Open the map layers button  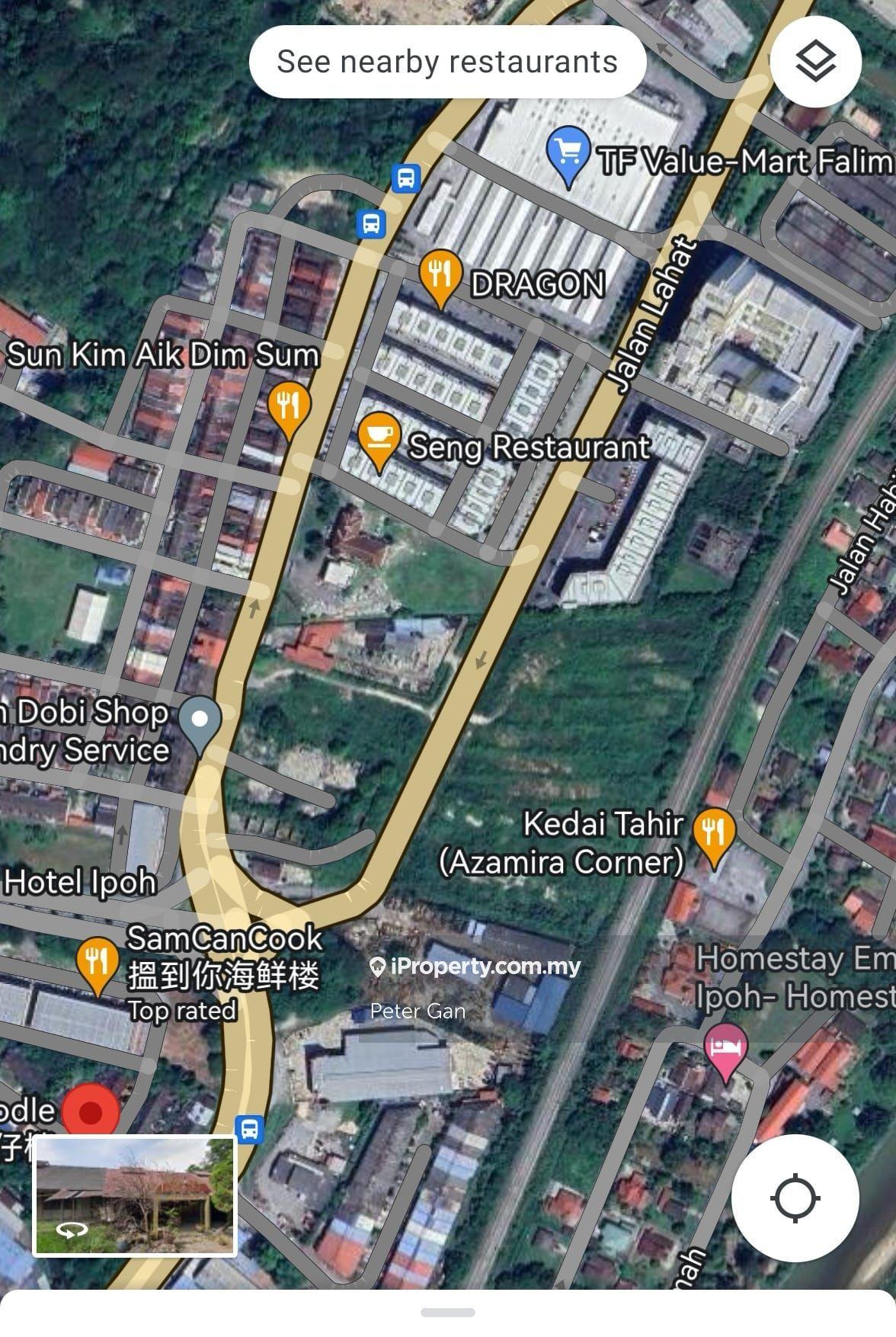[815, 61]
